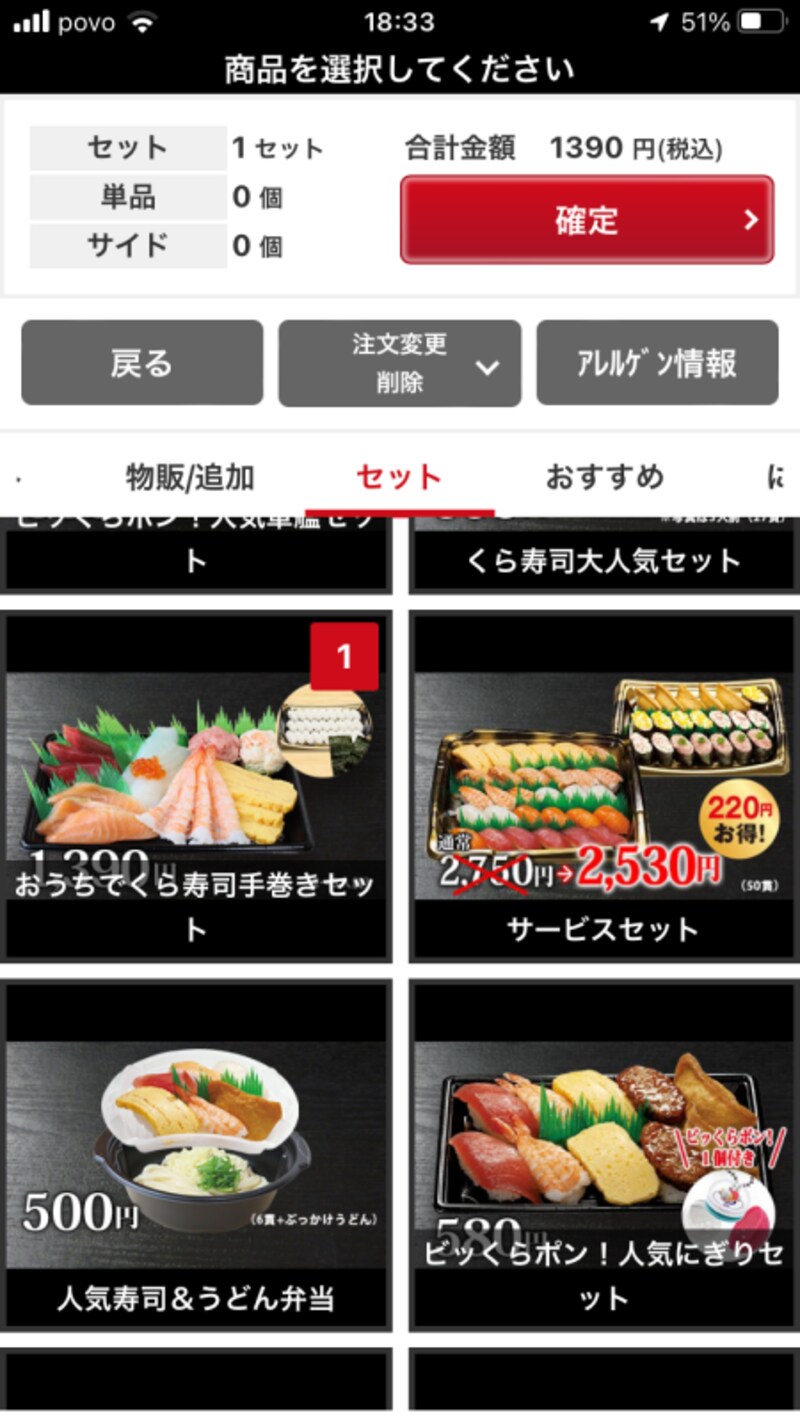
Task: Go back using the 戻る button
Action: click(141, 363)
